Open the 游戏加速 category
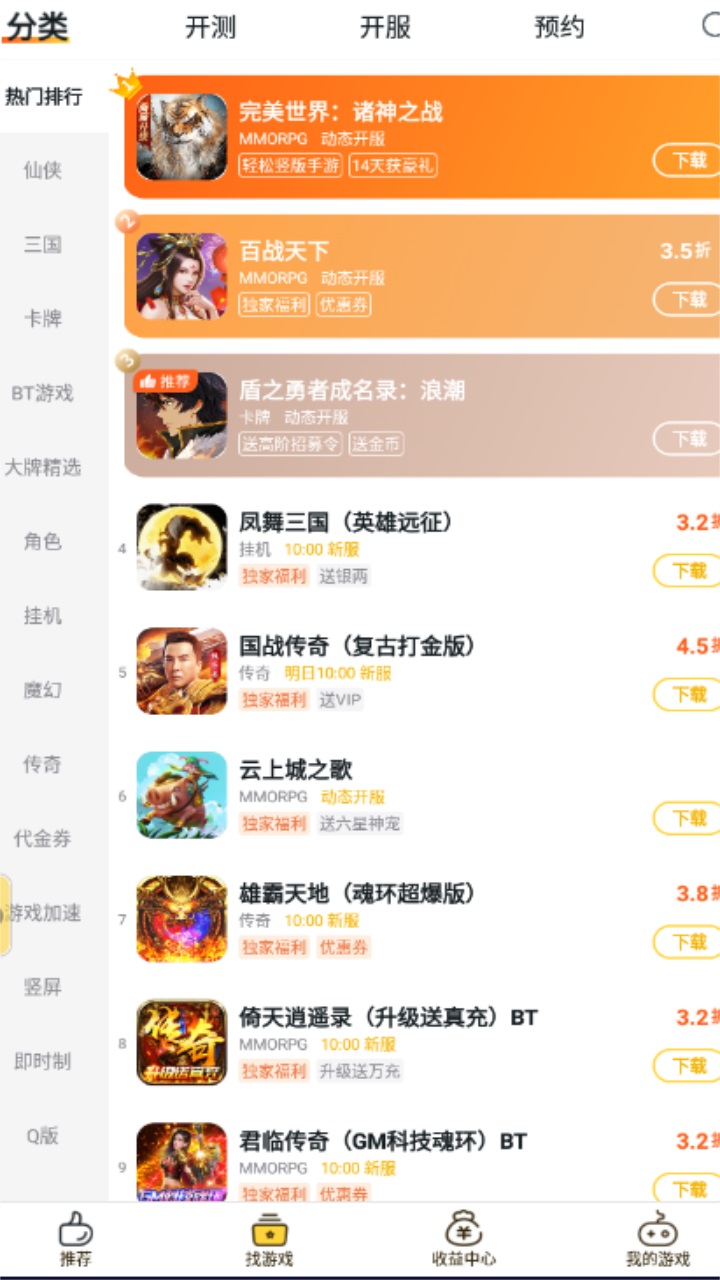Image resolution: width=720 pixels, height=1280 pixels. pos(46,913)
